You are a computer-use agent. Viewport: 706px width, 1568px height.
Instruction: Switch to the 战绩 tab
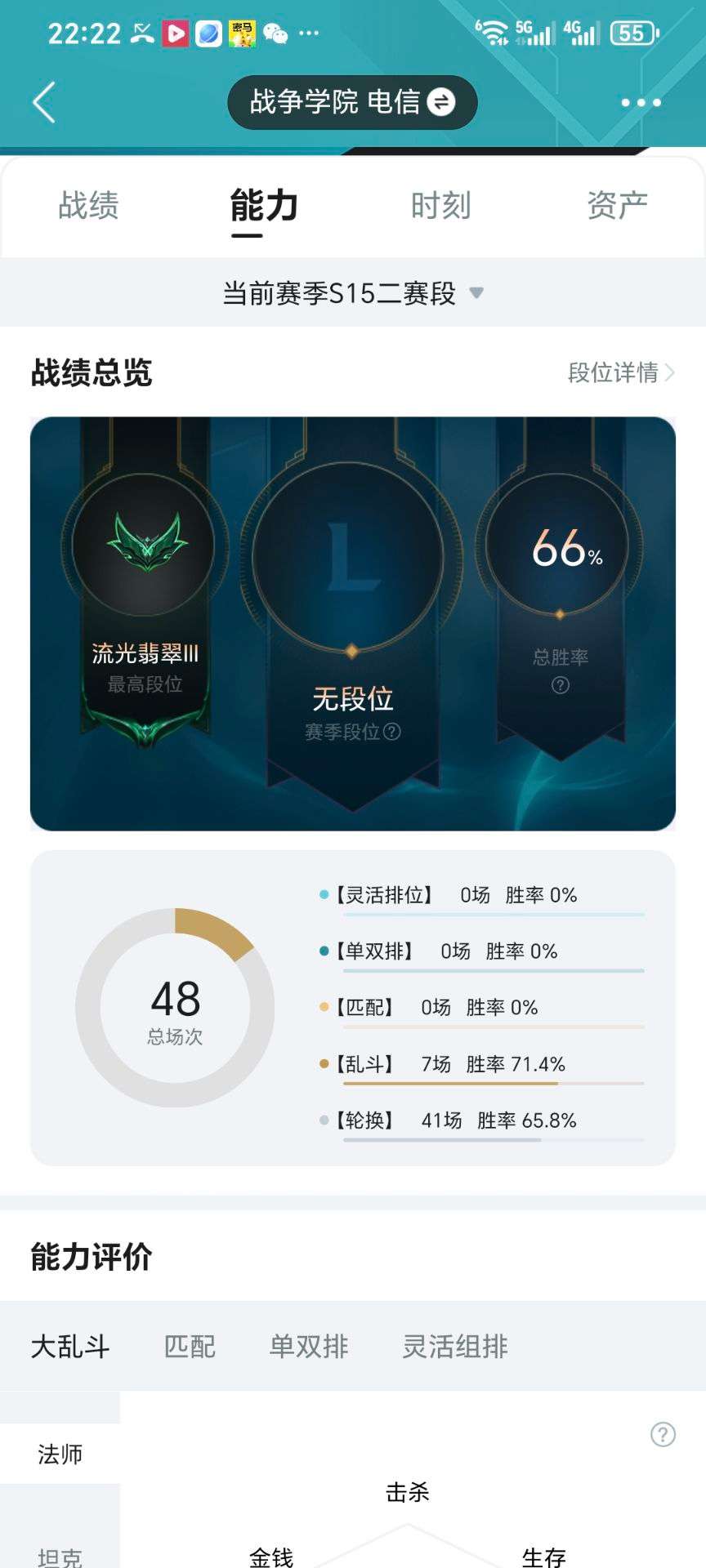(x=88, y=205)
